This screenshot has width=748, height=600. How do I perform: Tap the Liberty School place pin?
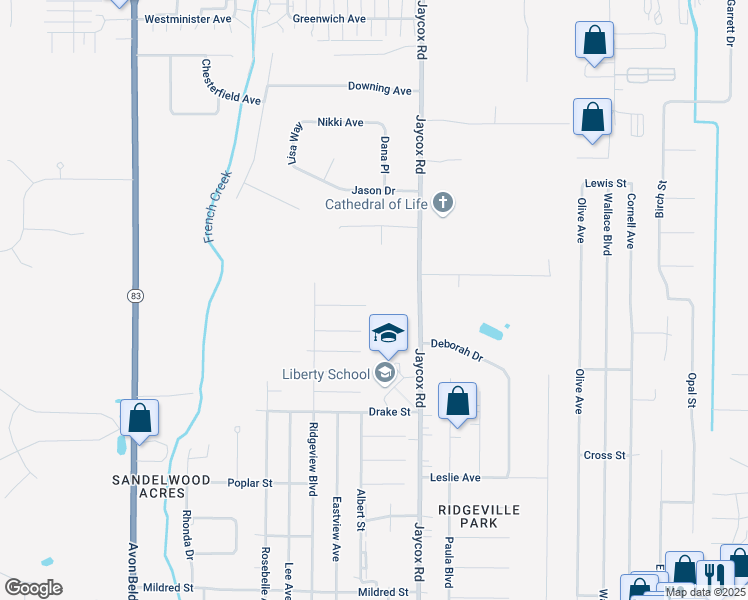tap(385, 373)
